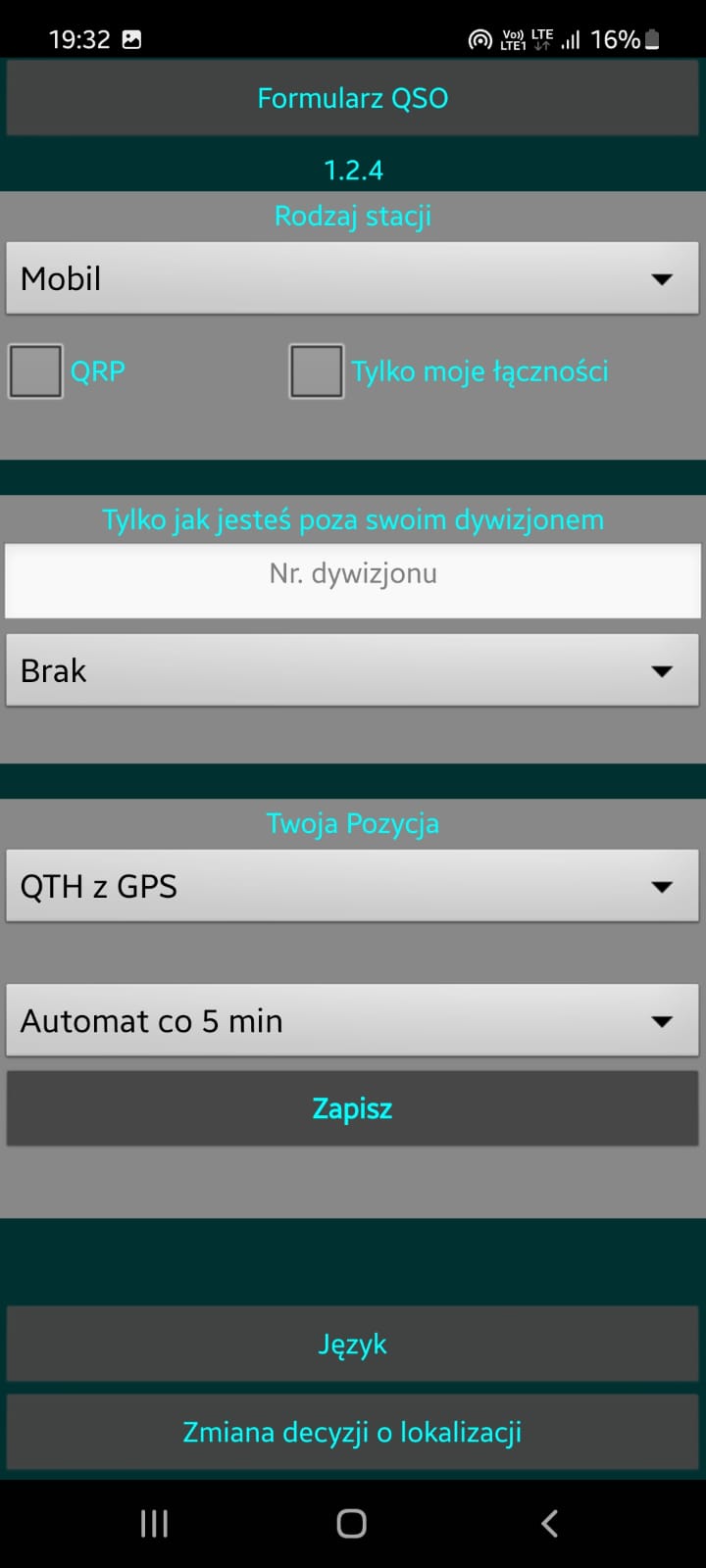Check the QRP checkbox
Viewport: 706px width, 1568px height.
tap(36, 371)
